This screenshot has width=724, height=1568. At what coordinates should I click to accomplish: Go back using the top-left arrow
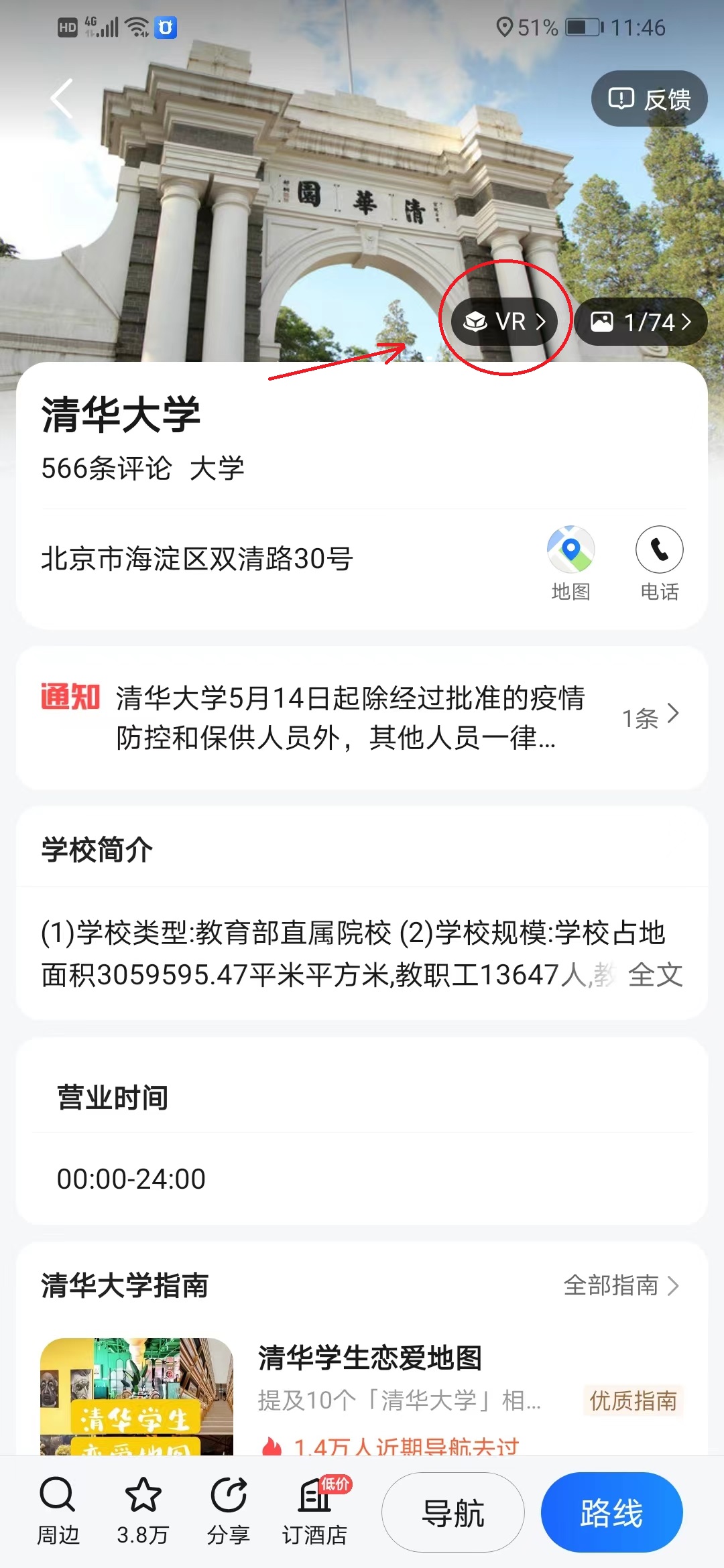coord(62,99)
